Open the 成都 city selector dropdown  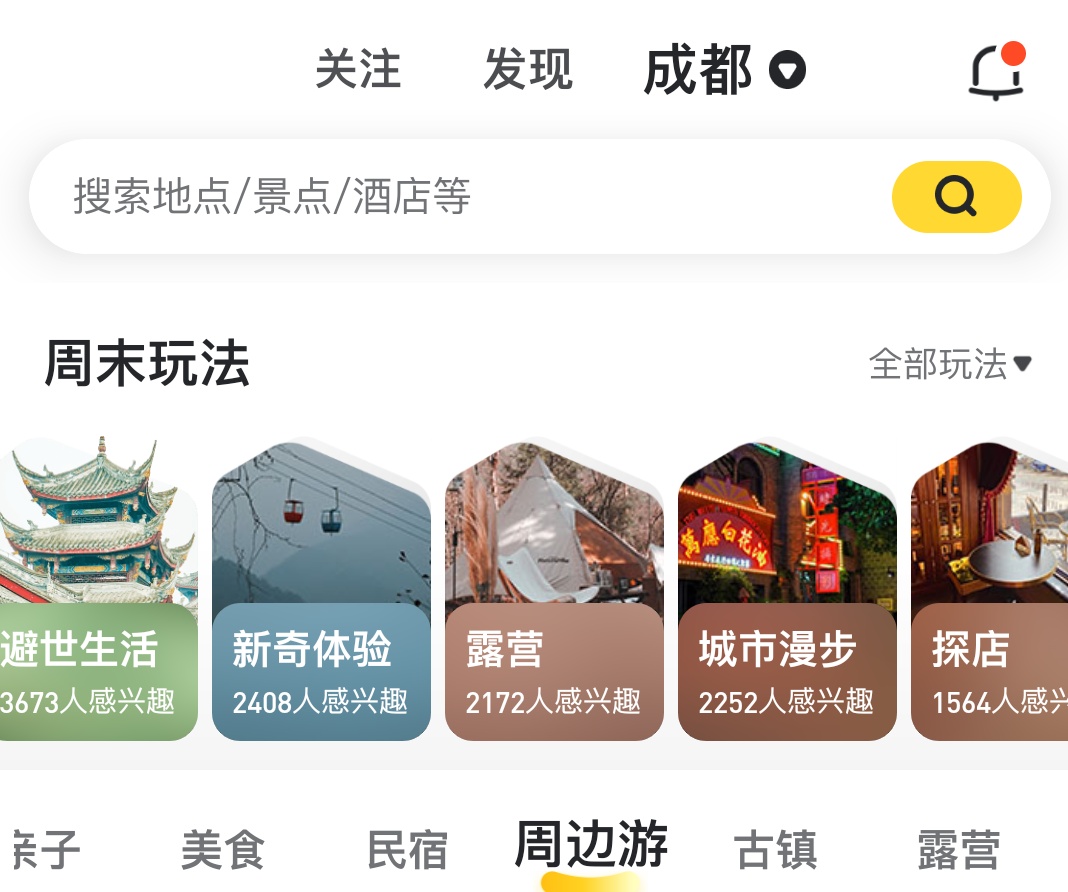(x=724, y=71)
